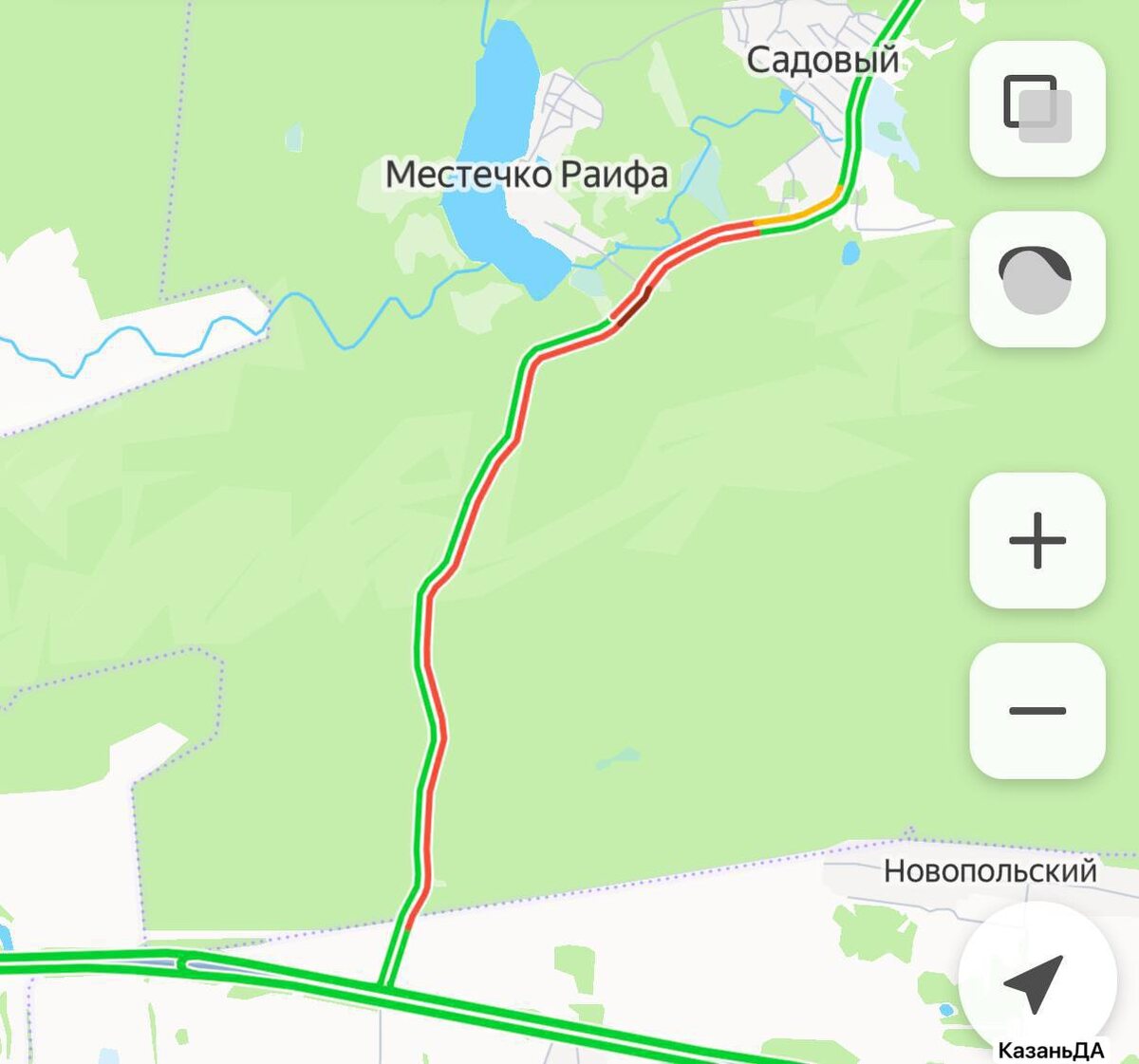
Task: Open the map layers button
Action: pos(1036,108)
